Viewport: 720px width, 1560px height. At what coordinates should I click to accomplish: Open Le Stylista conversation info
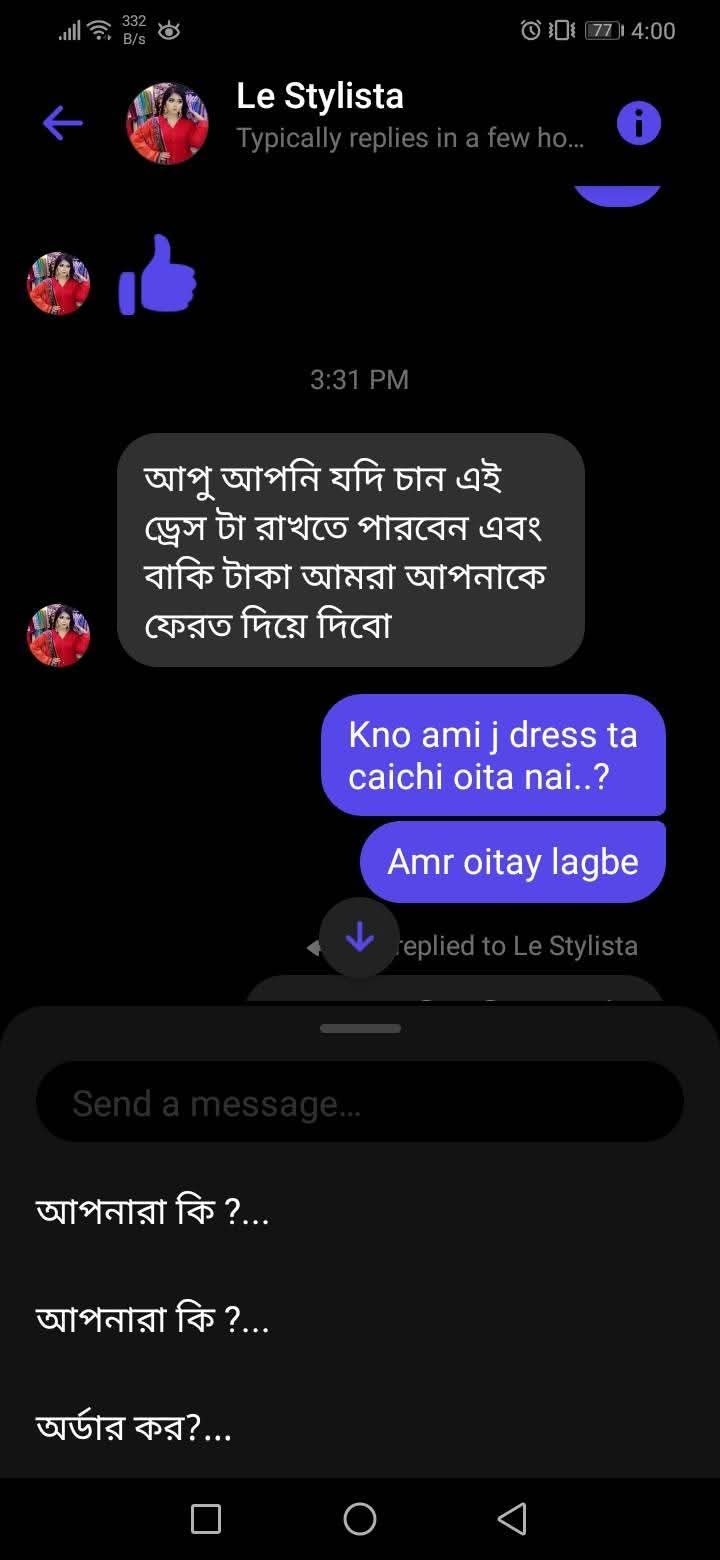tap(638, 124)
